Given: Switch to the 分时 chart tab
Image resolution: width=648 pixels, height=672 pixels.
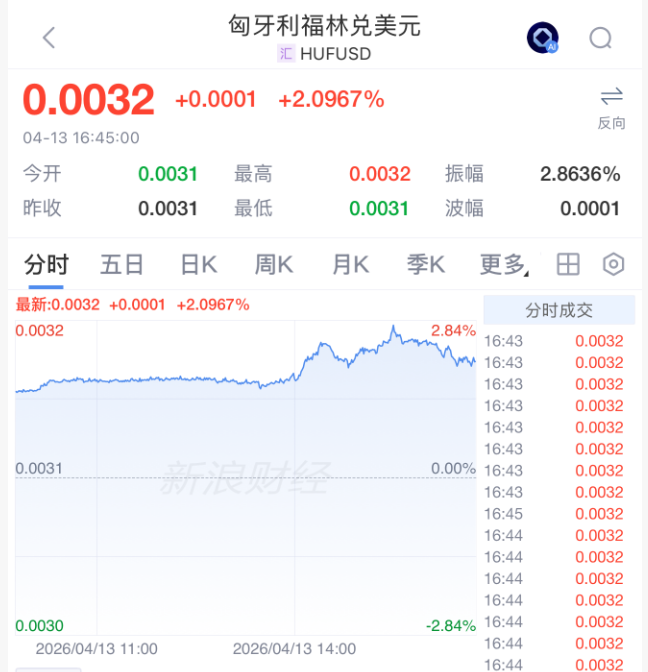Looking at the screenshot, I should [46, 265].
